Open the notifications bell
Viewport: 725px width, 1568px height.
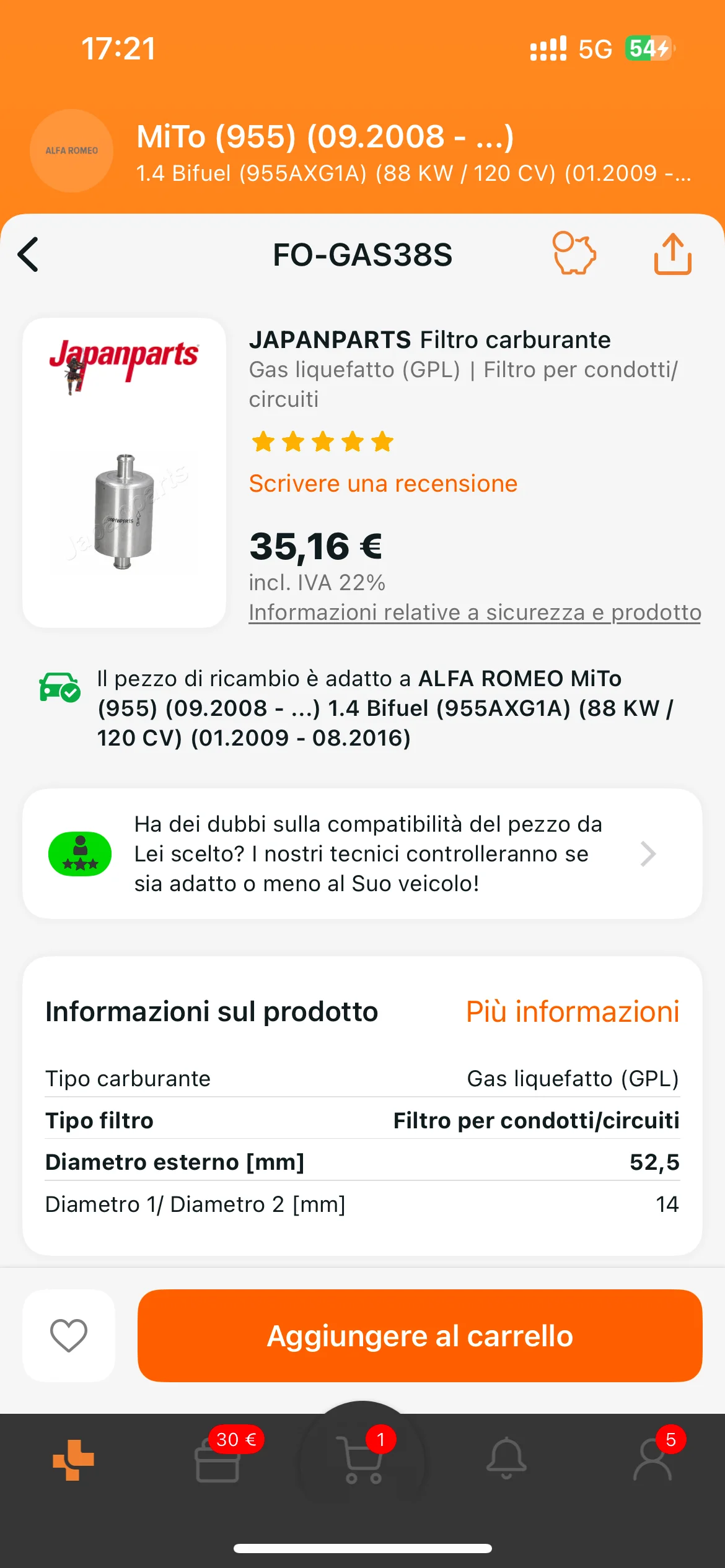(x=506, y=1458)
